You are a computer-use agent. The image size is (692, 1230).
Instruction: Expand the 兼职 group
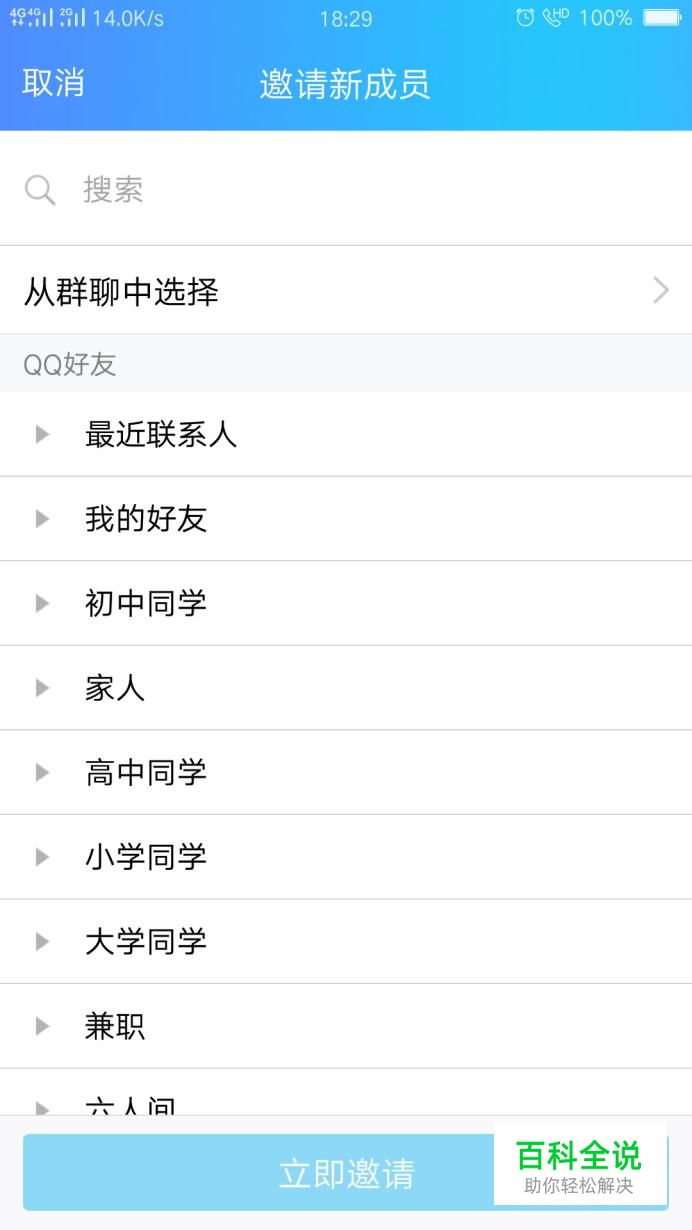(x=346, y=1026)
